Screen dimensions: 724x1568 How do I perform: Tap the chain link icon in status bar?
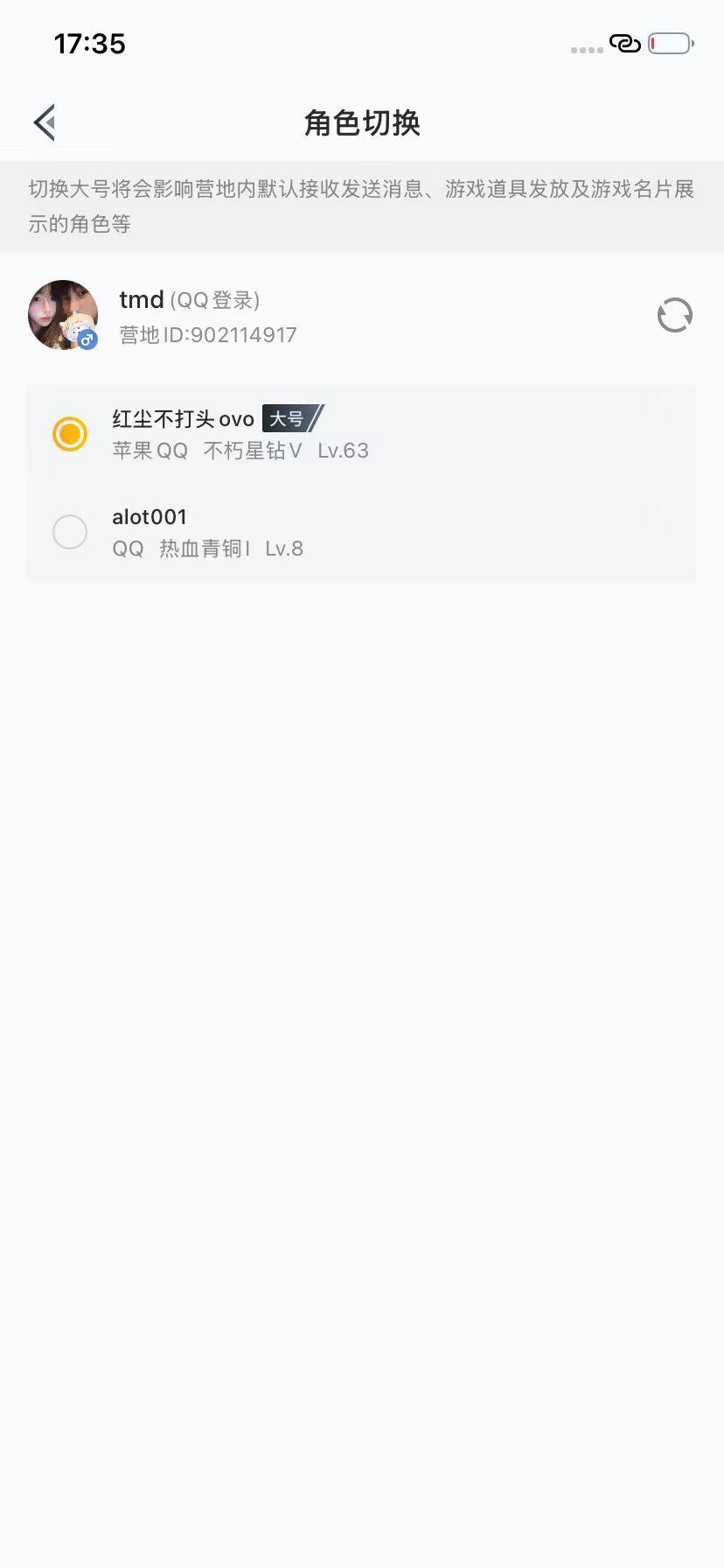tap(625, 42)
